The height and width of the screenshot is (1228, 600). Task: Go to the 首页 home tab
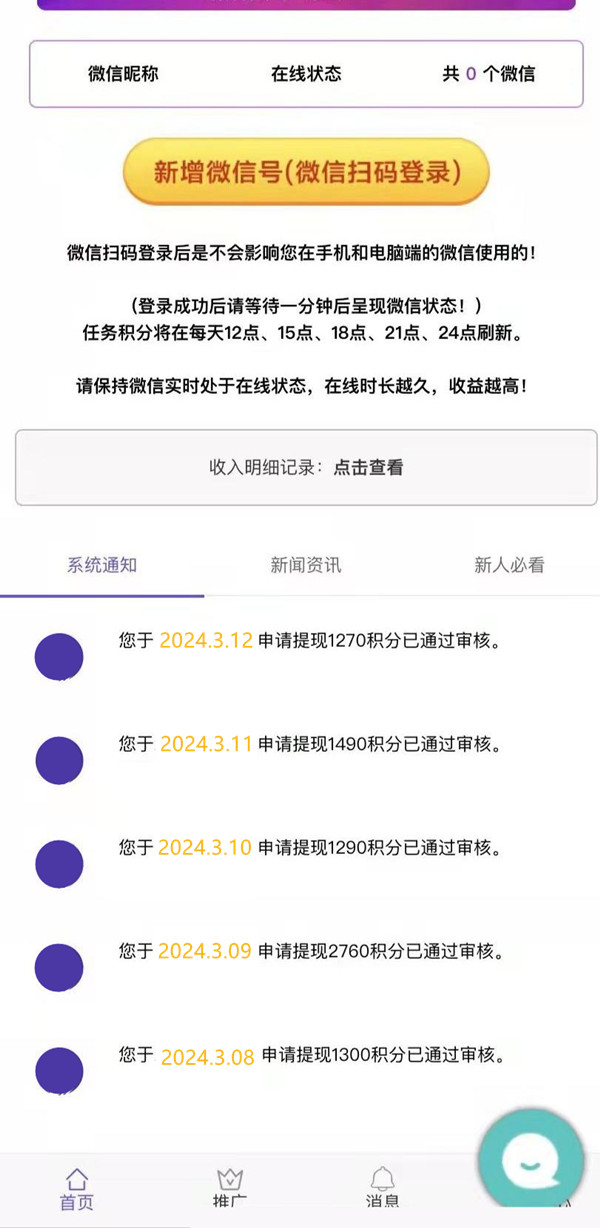point(76,1190)
